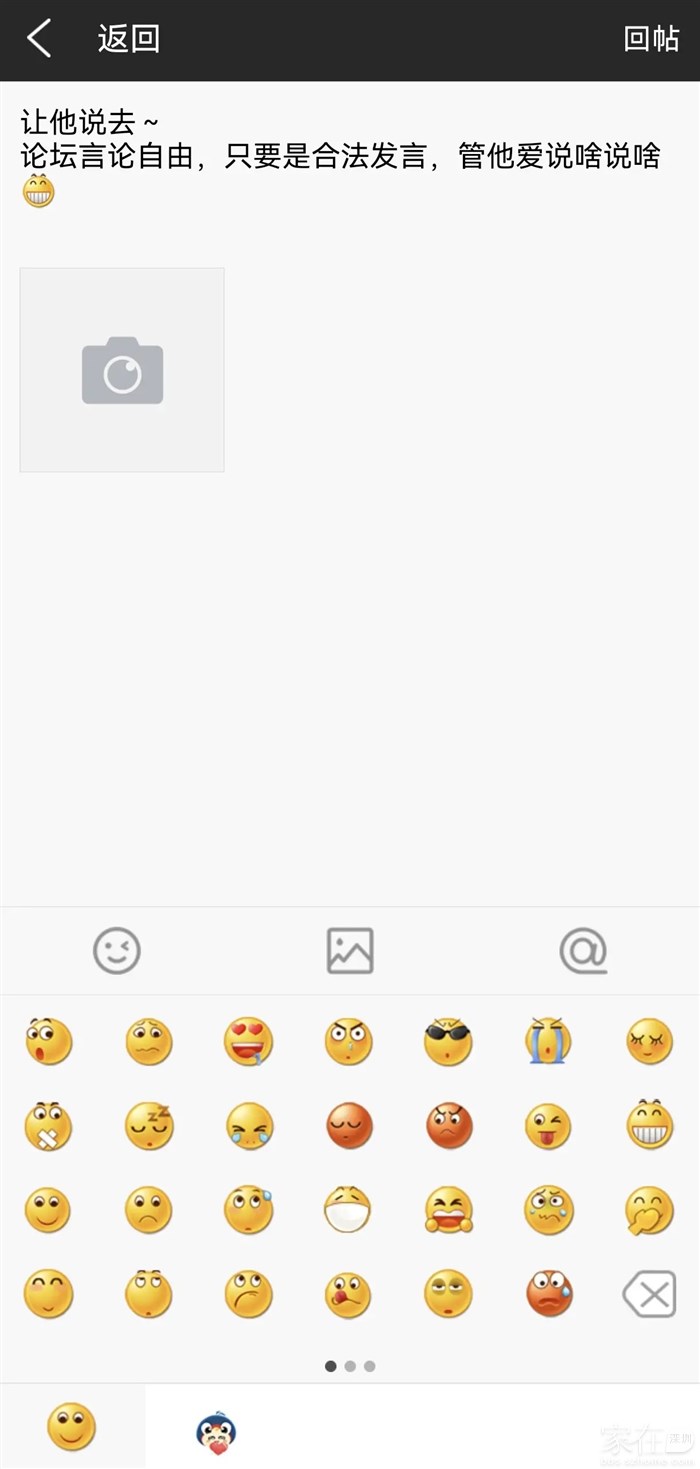
Task: Open the image gallery icon
Action: [350, 950]
